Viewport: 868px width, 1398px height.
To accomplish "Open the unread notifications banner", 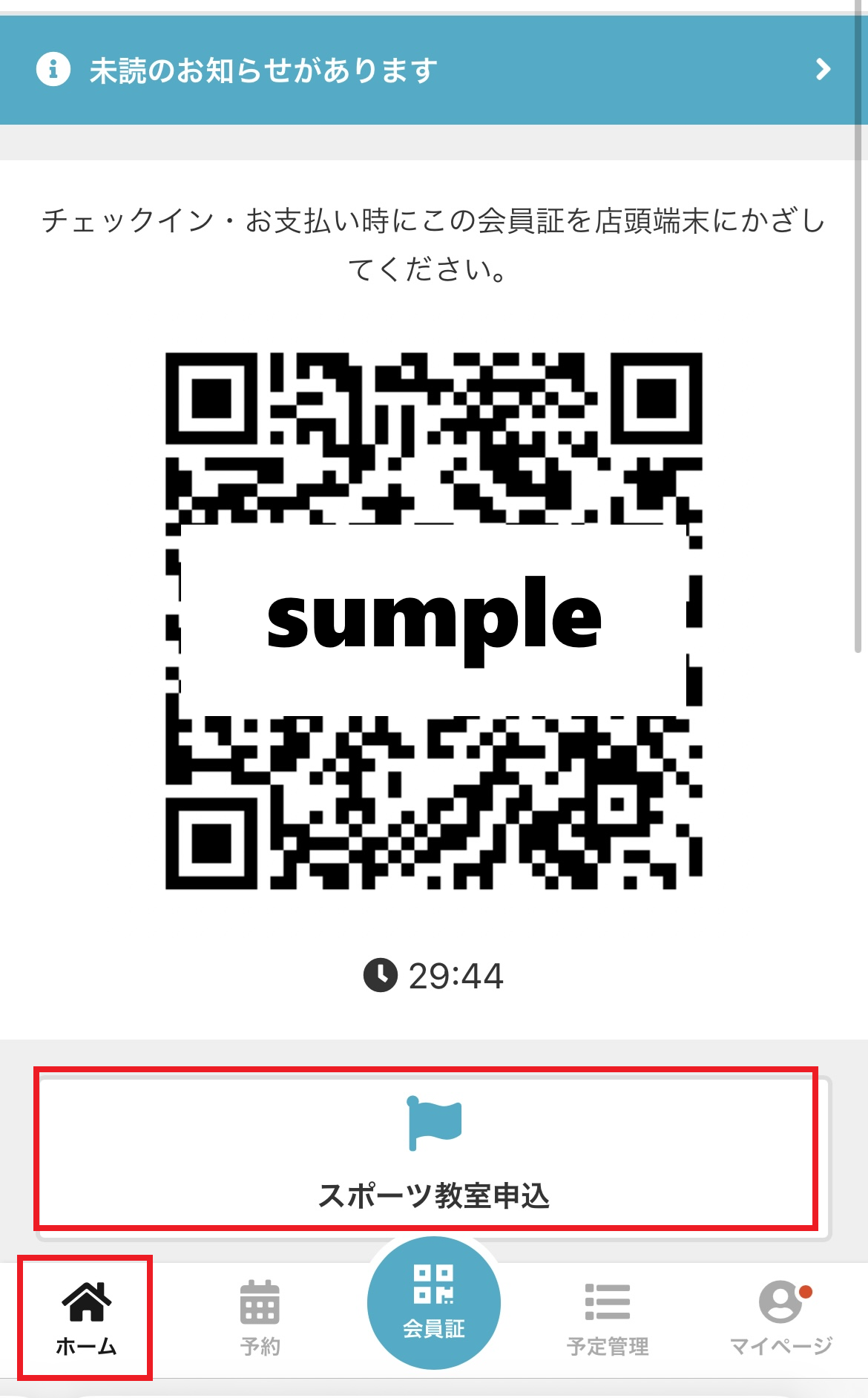I will pos(433,70).
